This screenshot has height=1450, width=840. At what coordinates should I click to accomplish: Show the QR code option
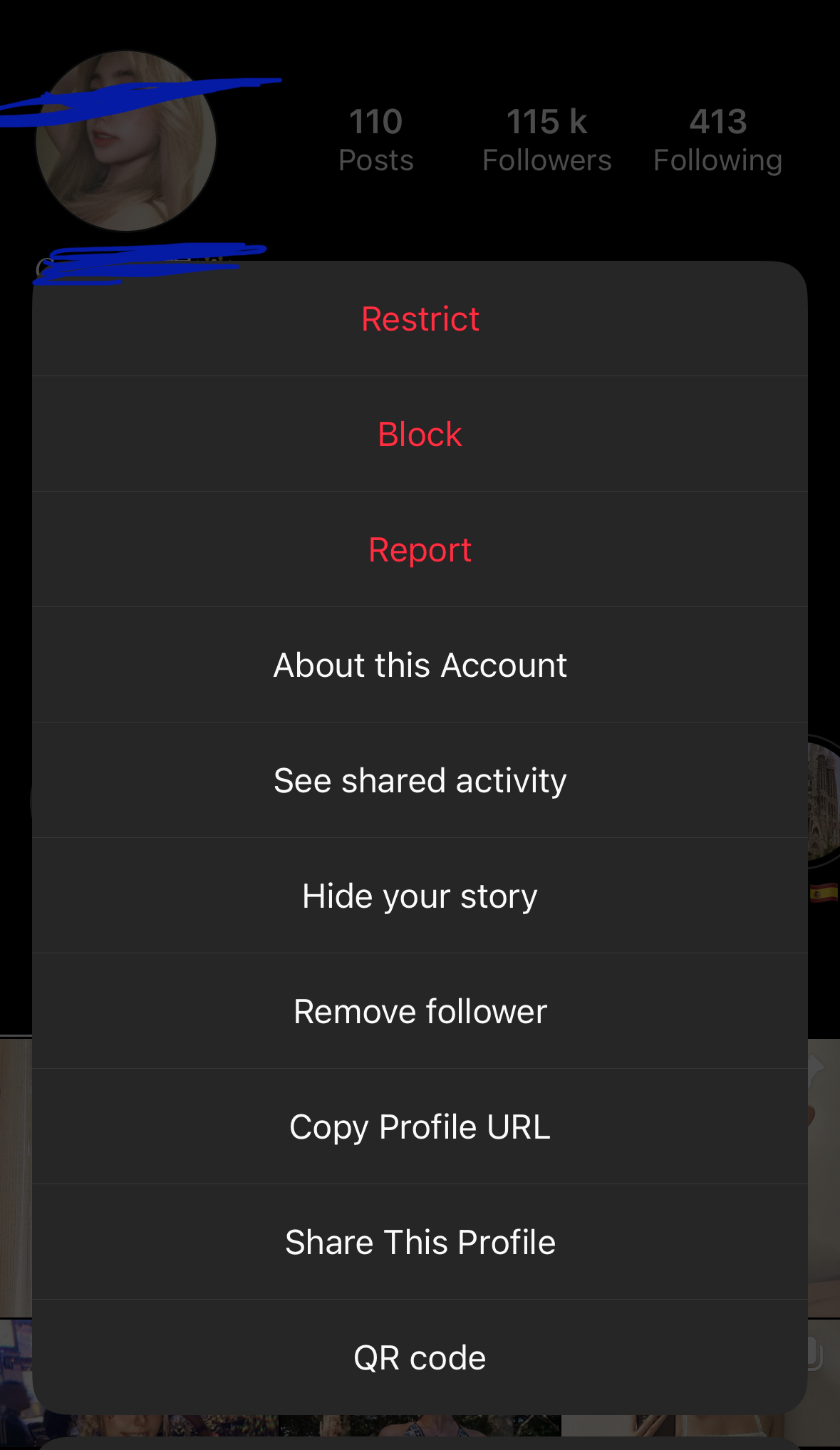(x=420, y=1357)
